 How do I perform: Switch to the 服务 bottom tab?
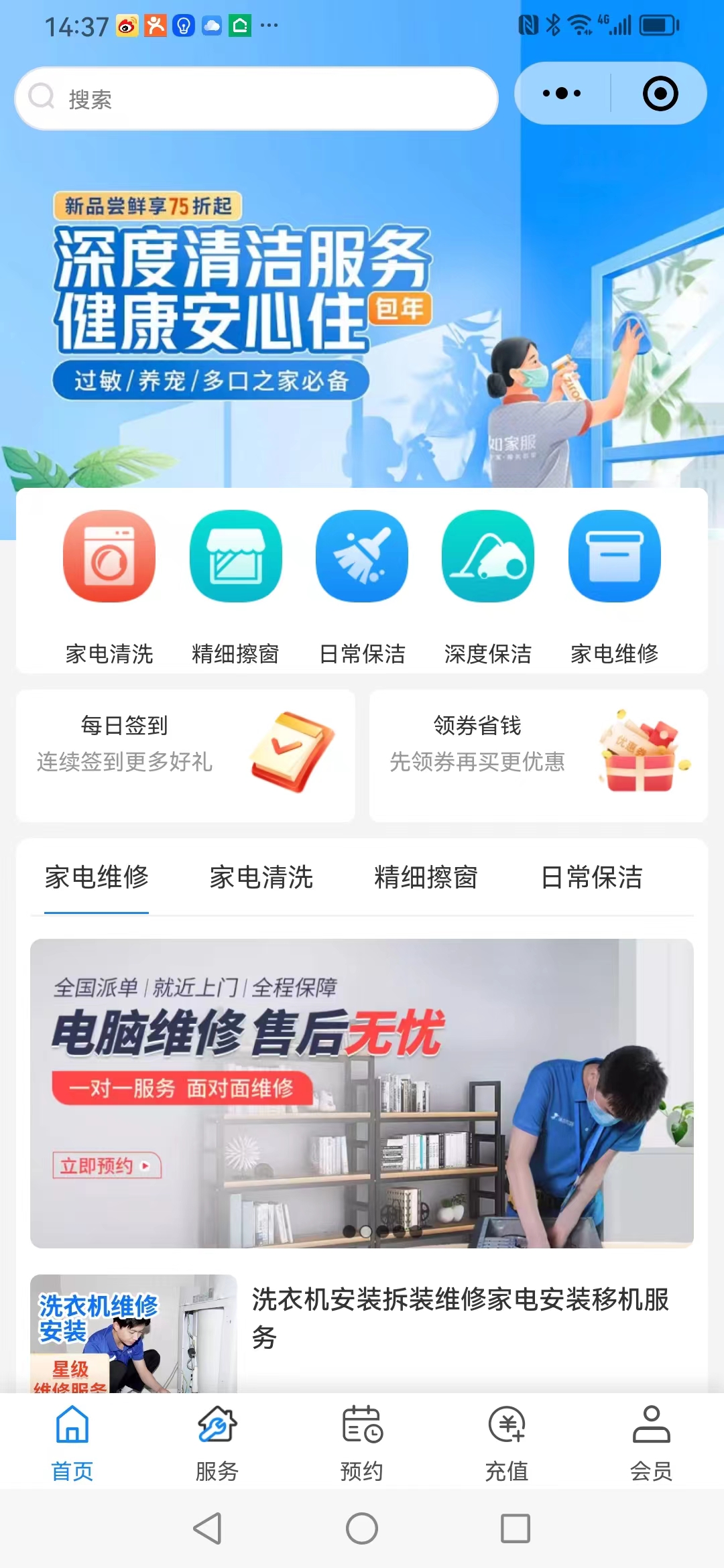pos(217,1442)
